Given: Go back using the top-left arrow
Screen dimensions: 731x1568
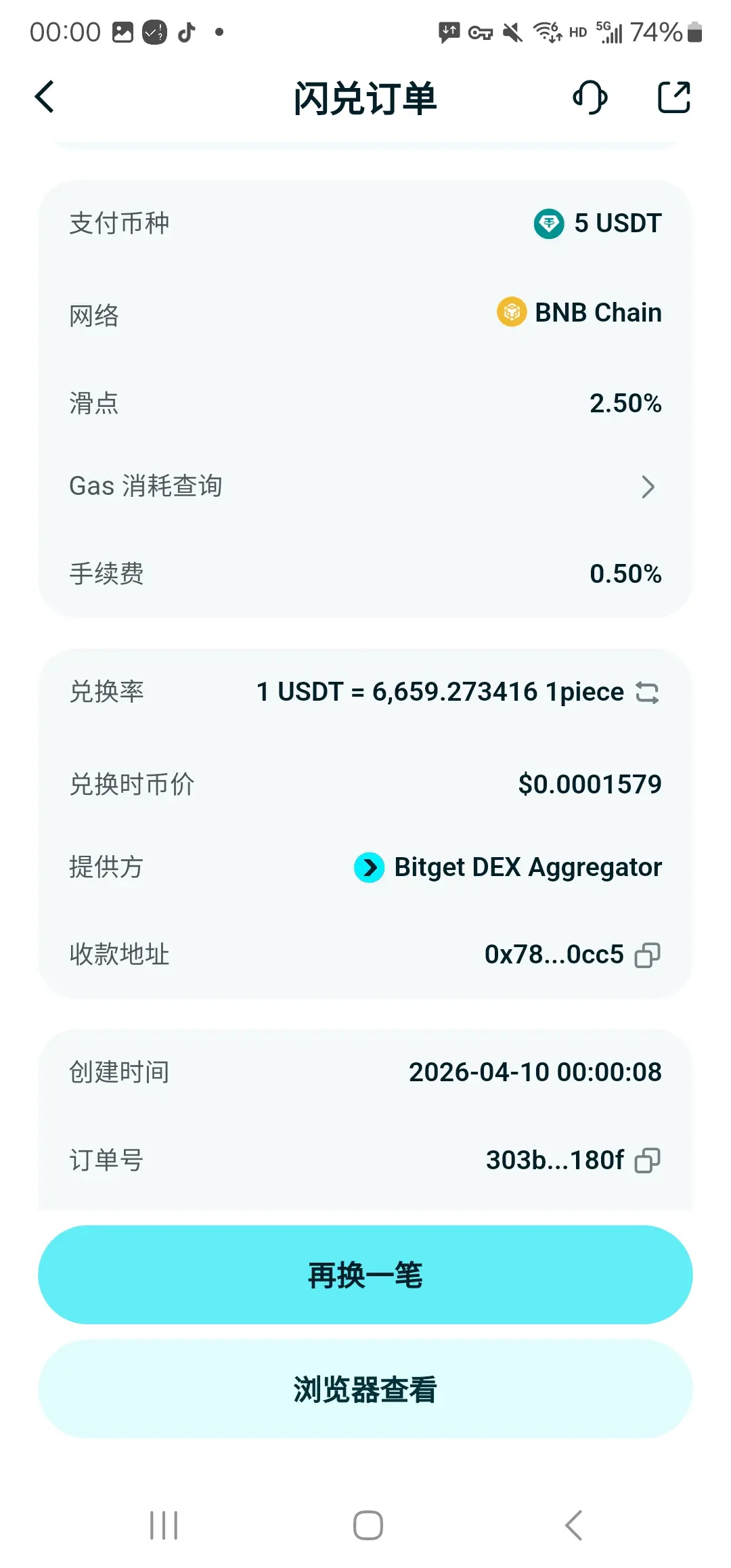Looking at the screenshot, I should pos(45,97).
